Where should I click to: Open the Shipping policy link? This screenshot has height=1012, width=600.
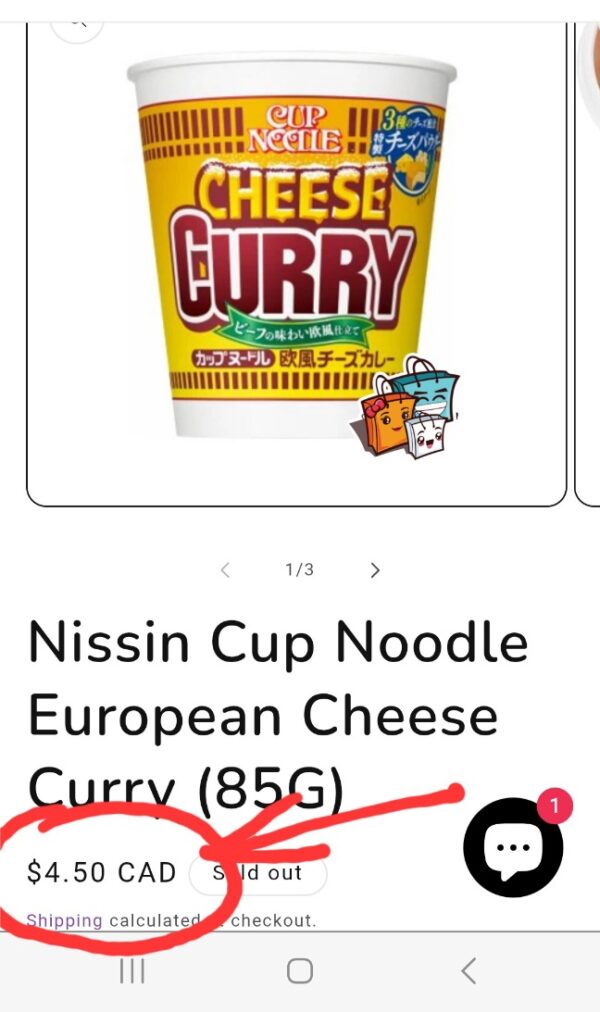pyautogui.click(x=64, y=920)
